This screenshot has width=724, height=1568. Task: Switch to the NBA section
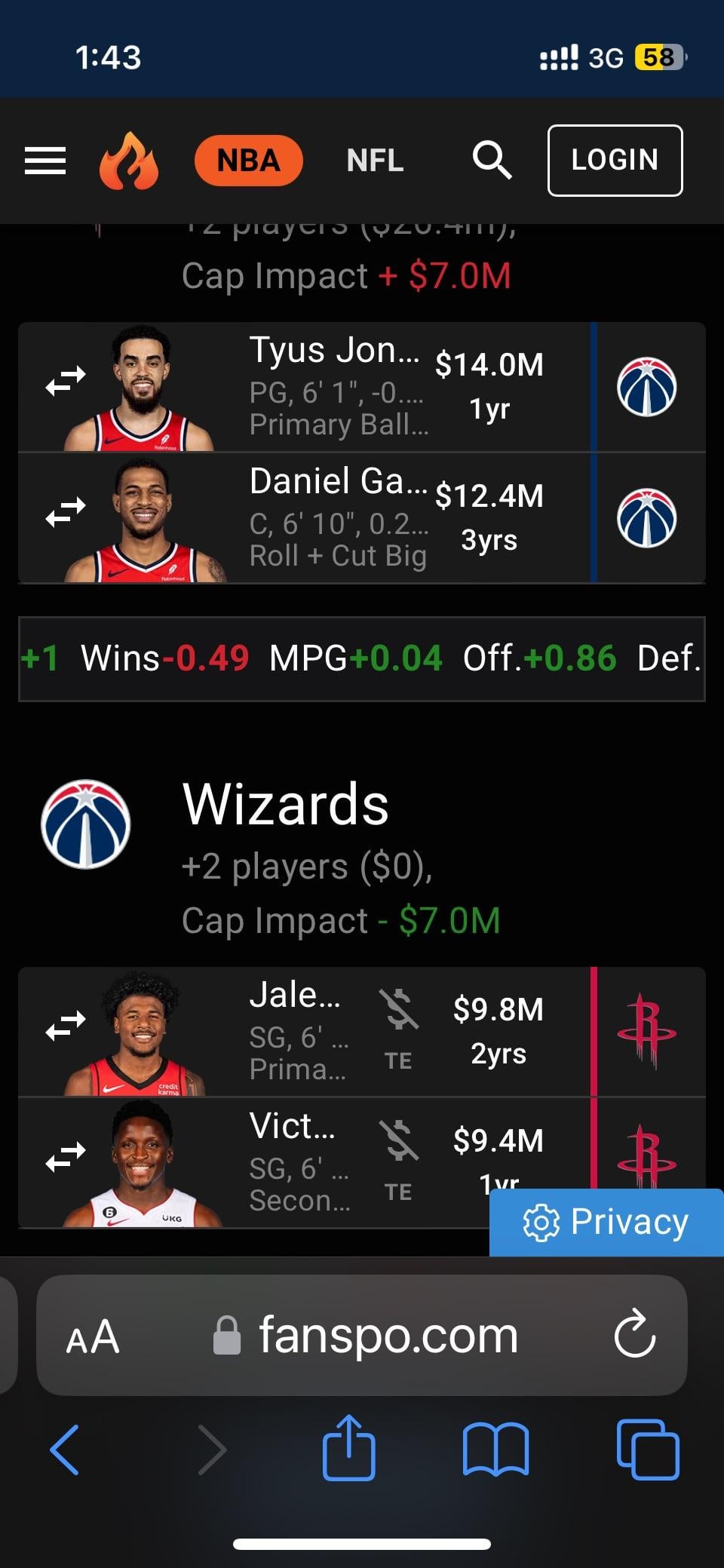(x=248, y=161)
